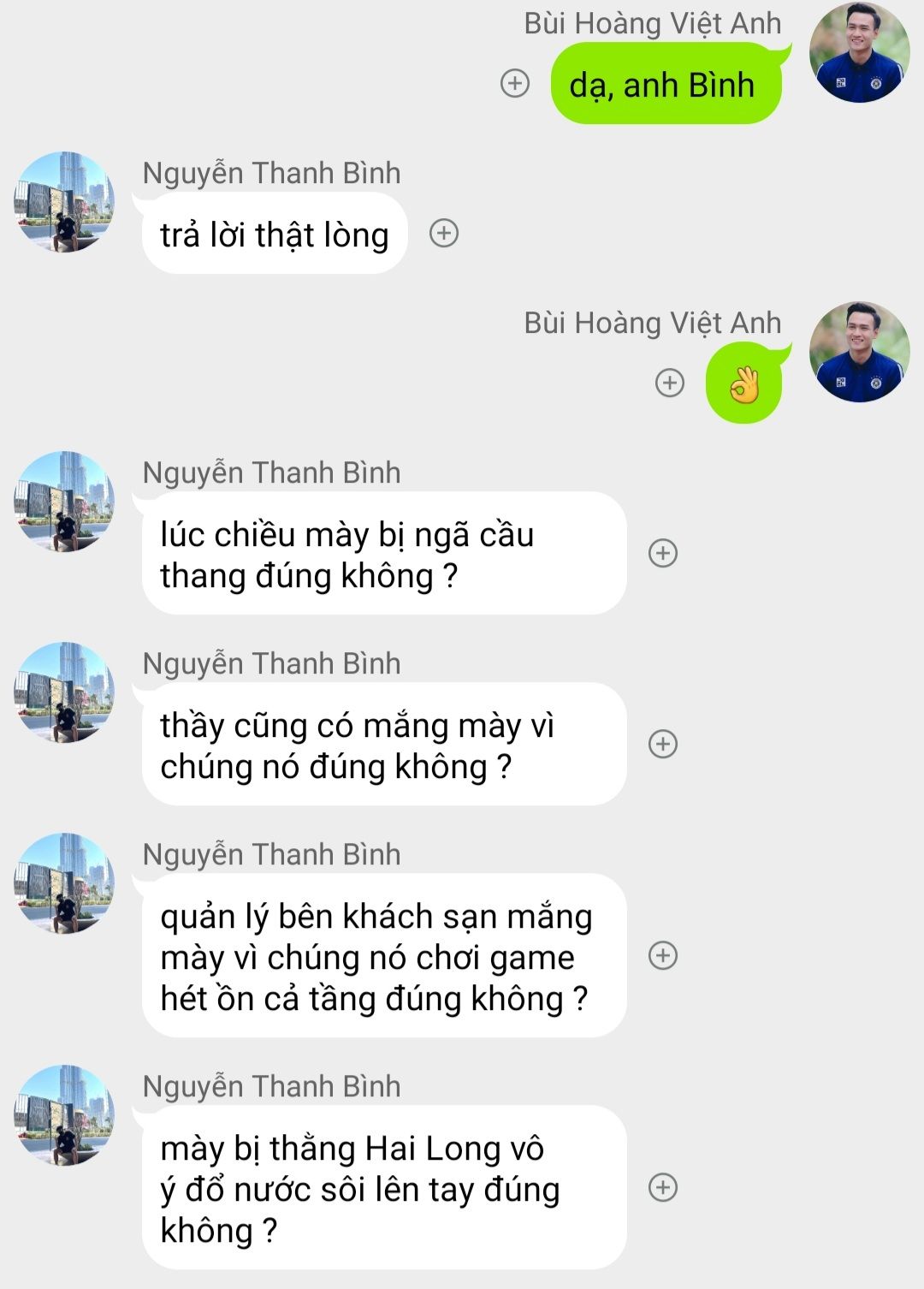
Task: Tap the plus icon beside the "Hai Long" message
Action: [663, 1187]
